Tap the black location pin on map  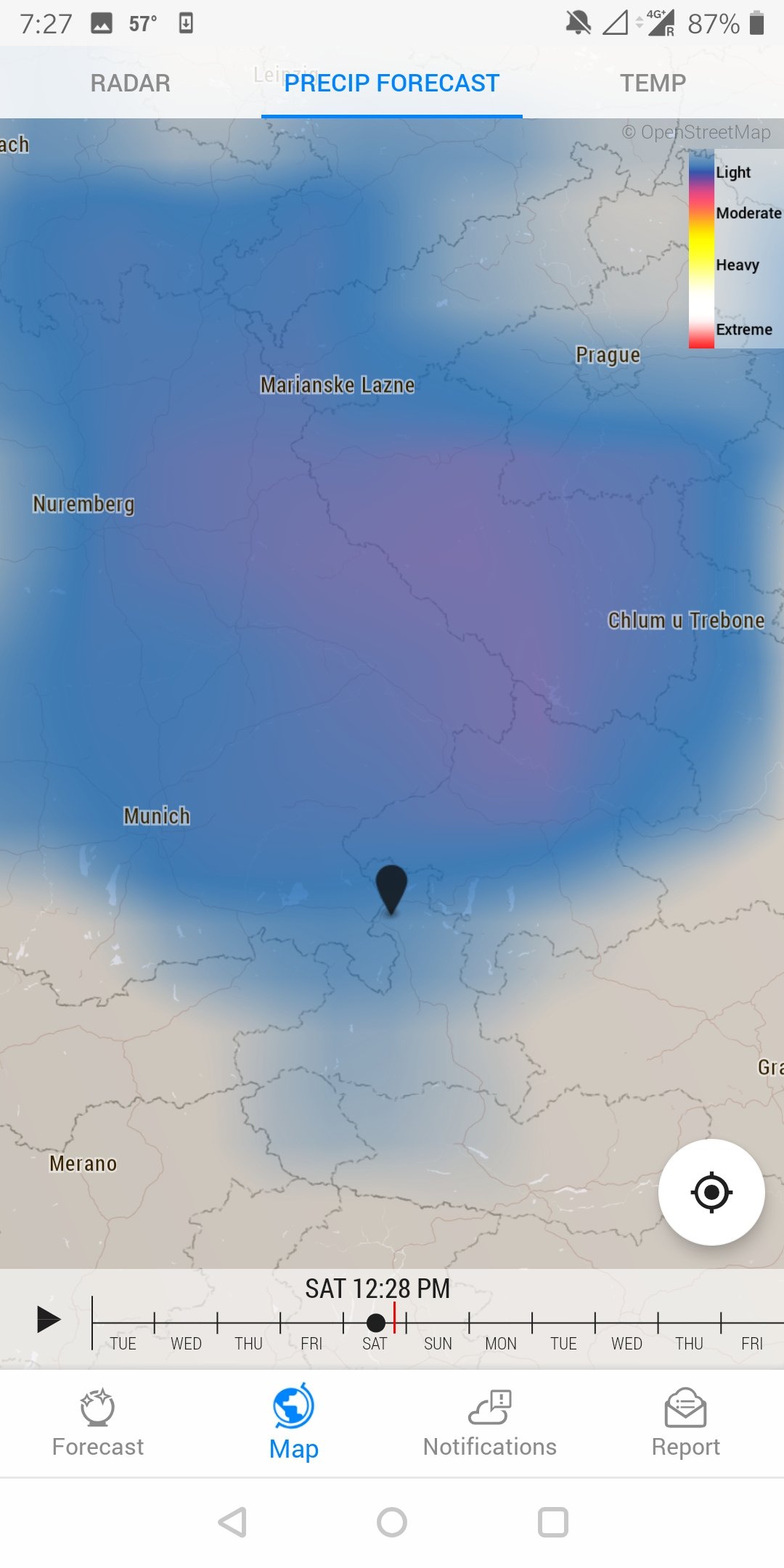(x=391, y=887)
